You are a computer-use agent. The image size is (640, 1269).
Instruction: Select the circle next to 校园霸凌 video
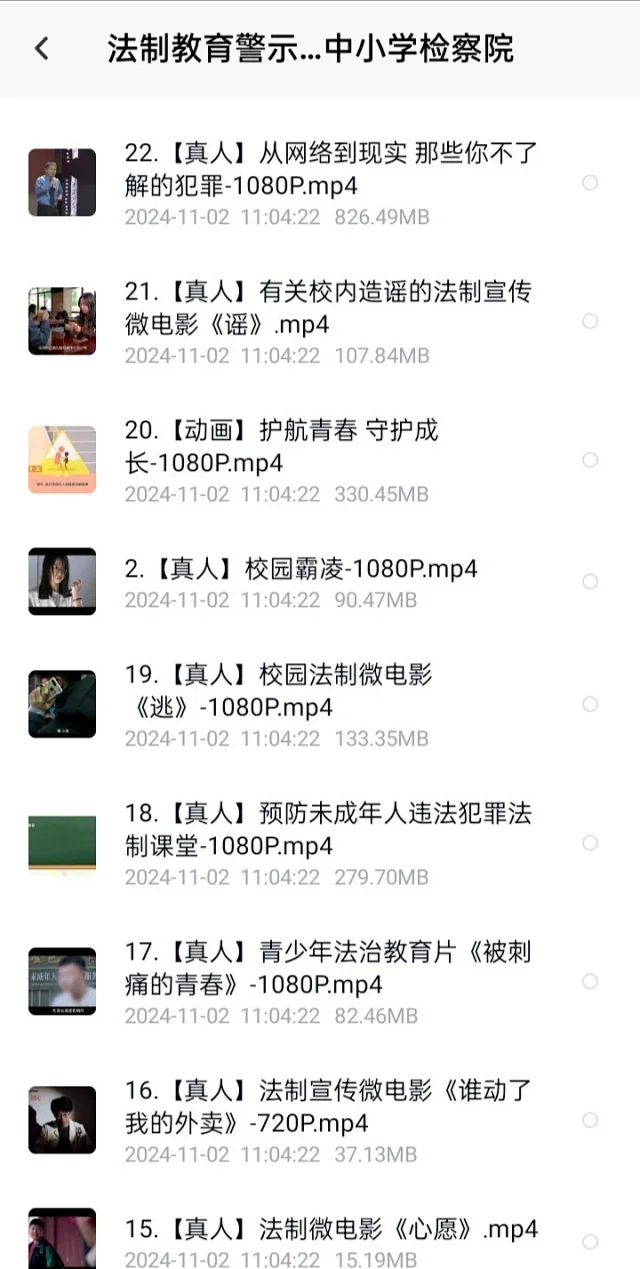(590, 582)
